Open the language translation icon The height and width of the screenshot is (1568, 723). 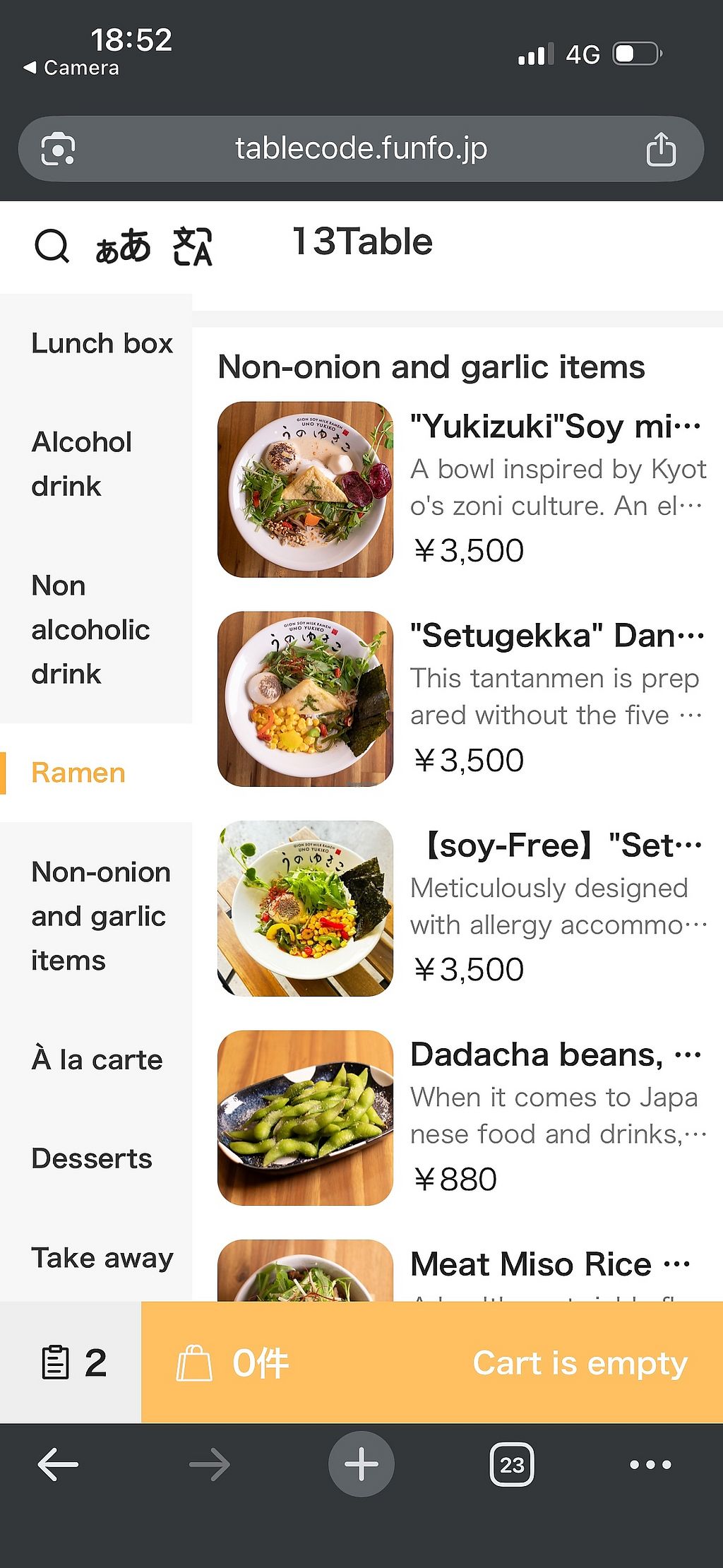[x=192, y=247]
